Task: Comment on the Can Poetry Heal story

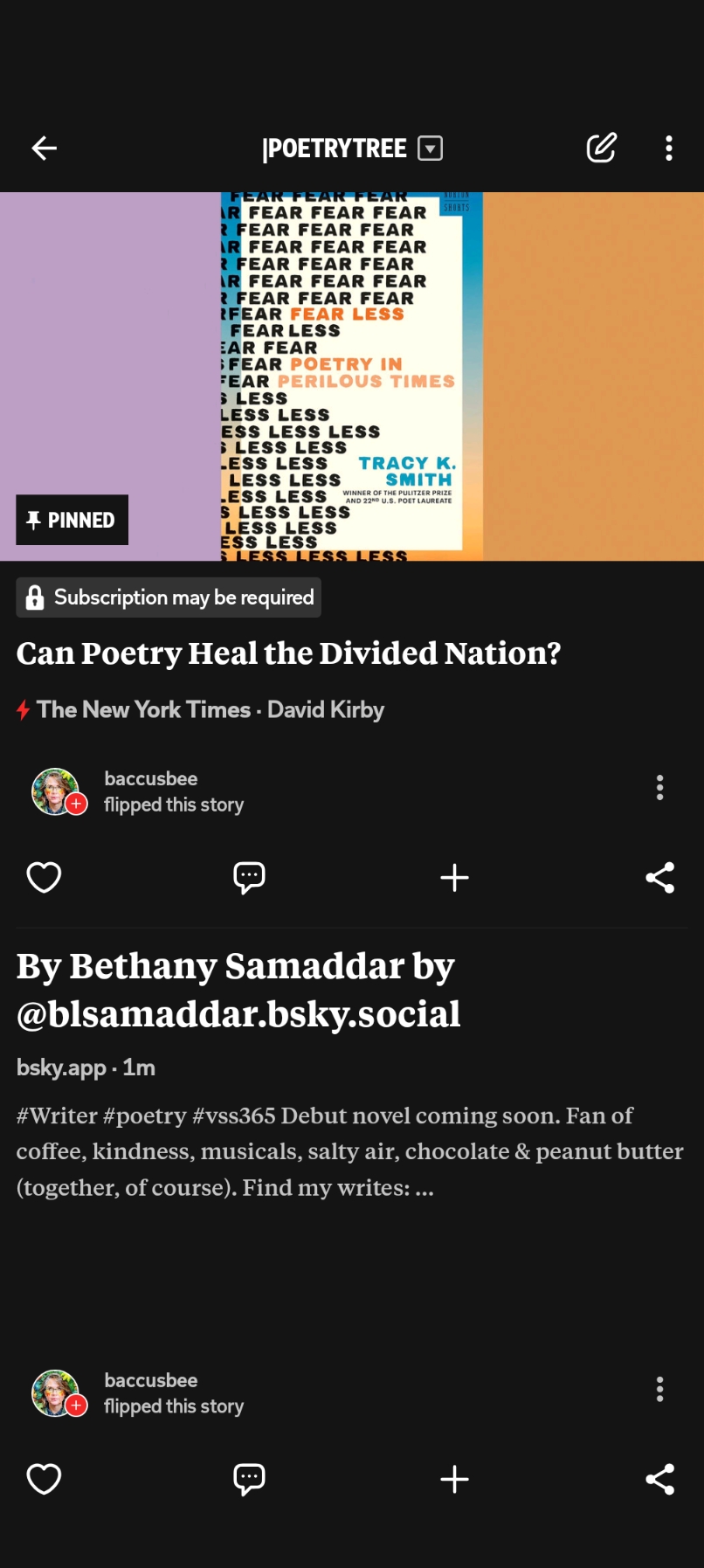Action: click(x=249, y=877)
